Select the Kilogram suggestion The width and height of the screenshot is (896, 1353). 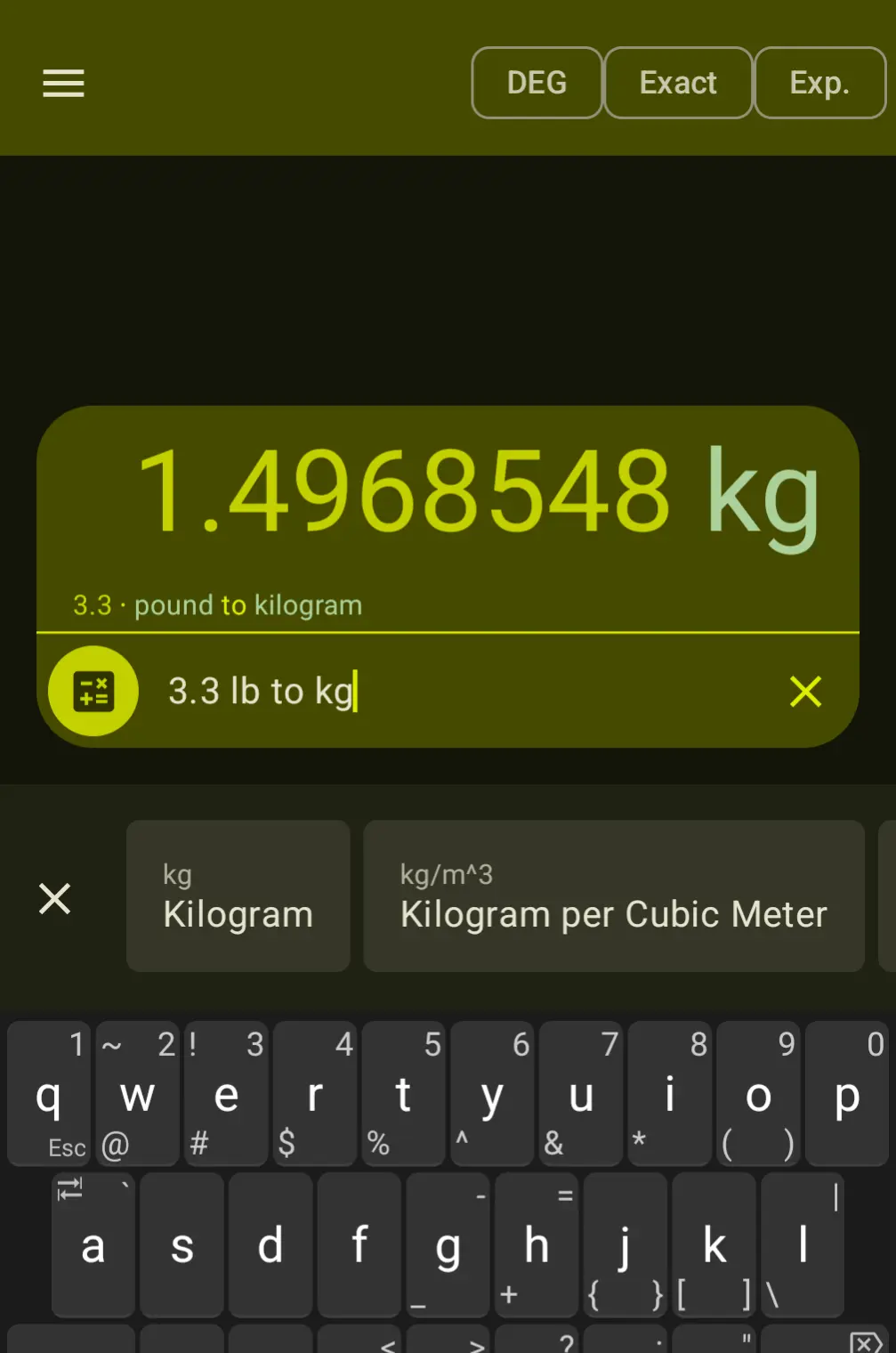(x=238, y=896)
